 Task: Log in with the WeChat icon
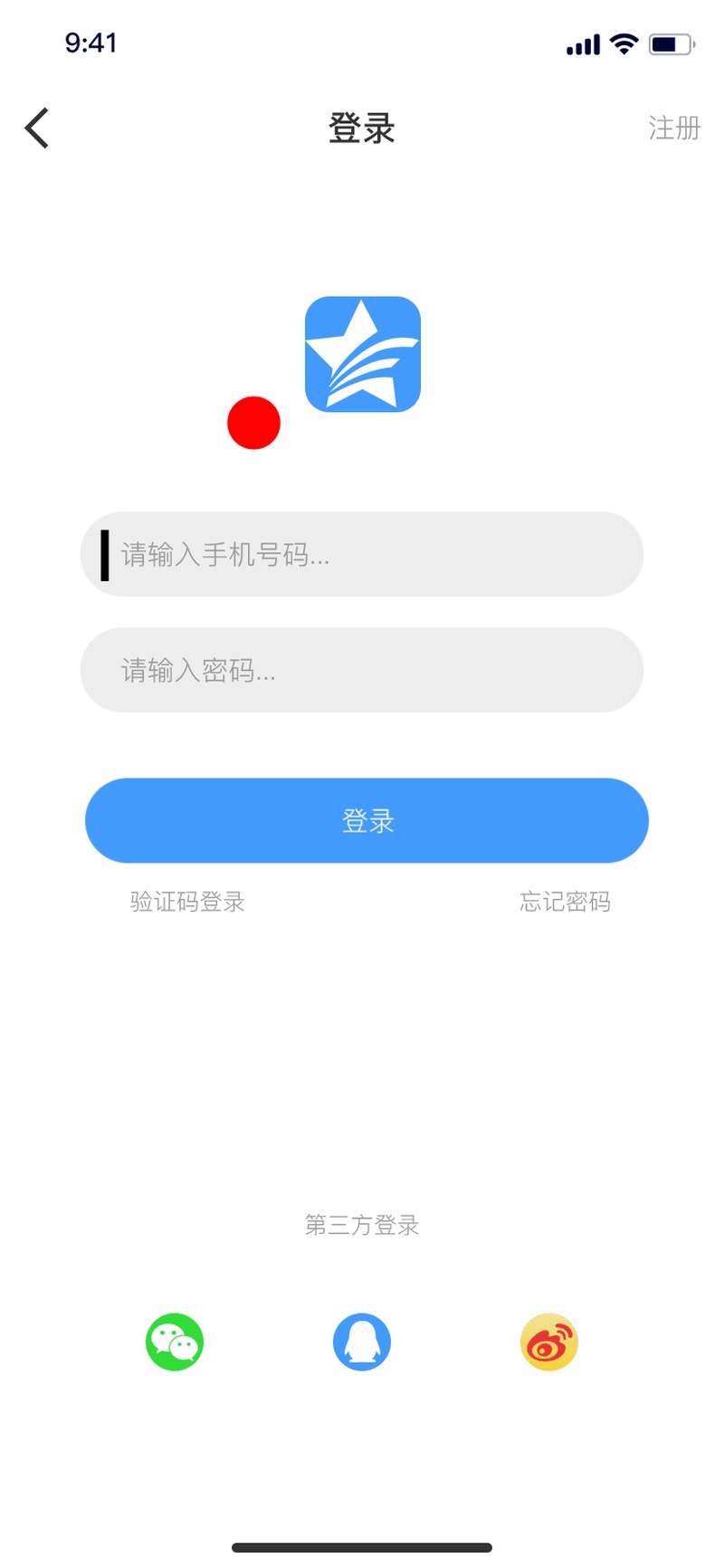[x=175, y=1342]
